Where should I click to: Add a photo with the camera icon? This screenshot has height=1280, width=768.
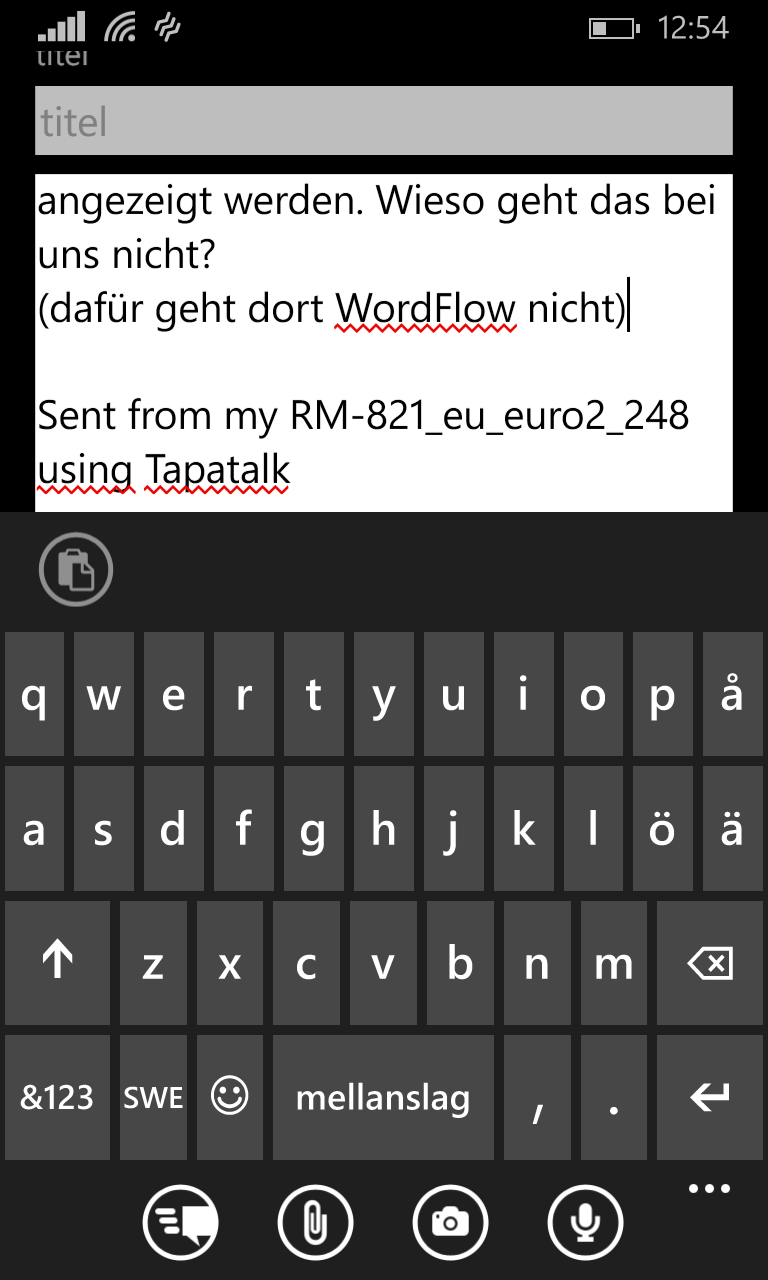450,1221
